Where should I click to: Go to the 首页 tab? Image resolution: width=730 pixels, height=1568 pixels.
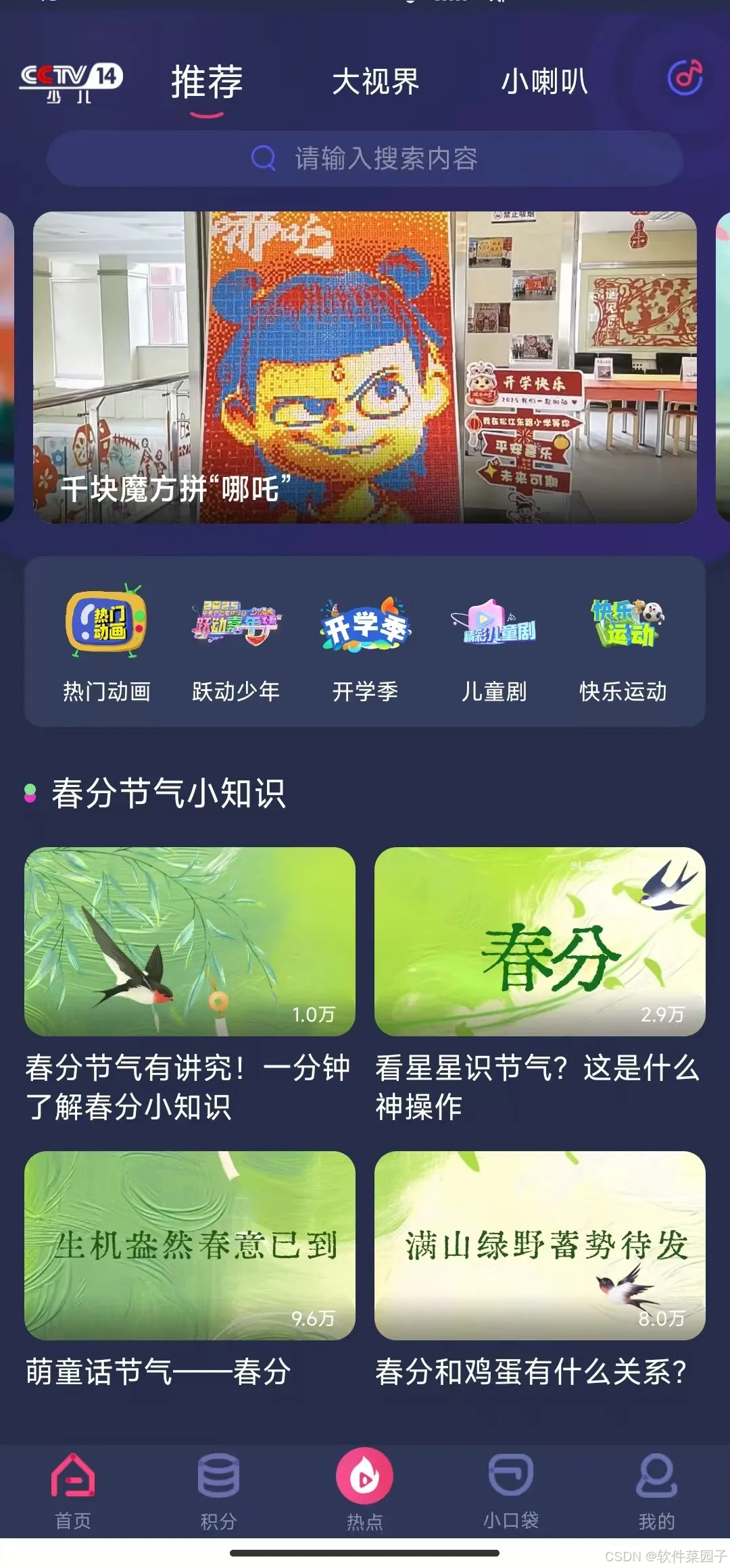point(73,1490)
